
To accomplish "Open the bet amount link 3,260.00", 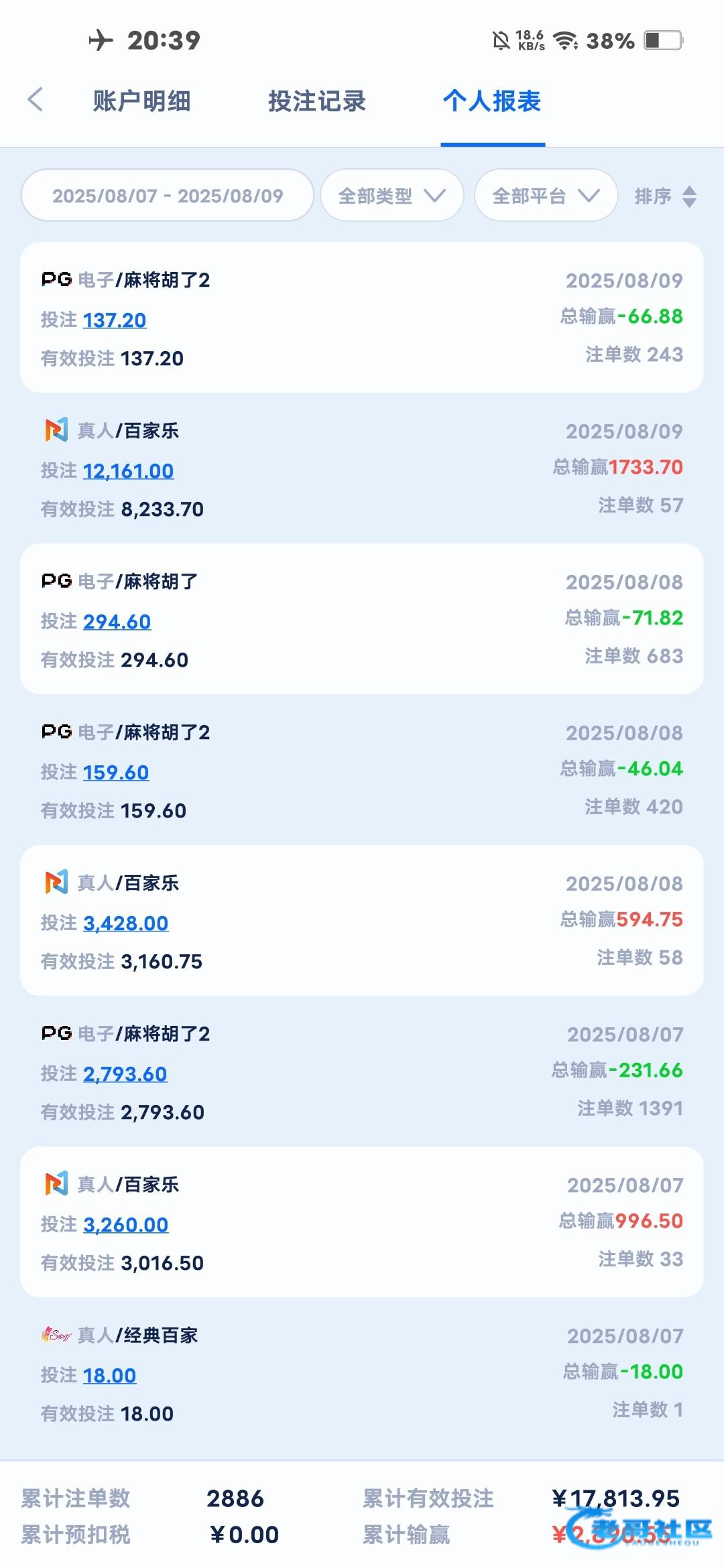I will tap(125, 1225).
